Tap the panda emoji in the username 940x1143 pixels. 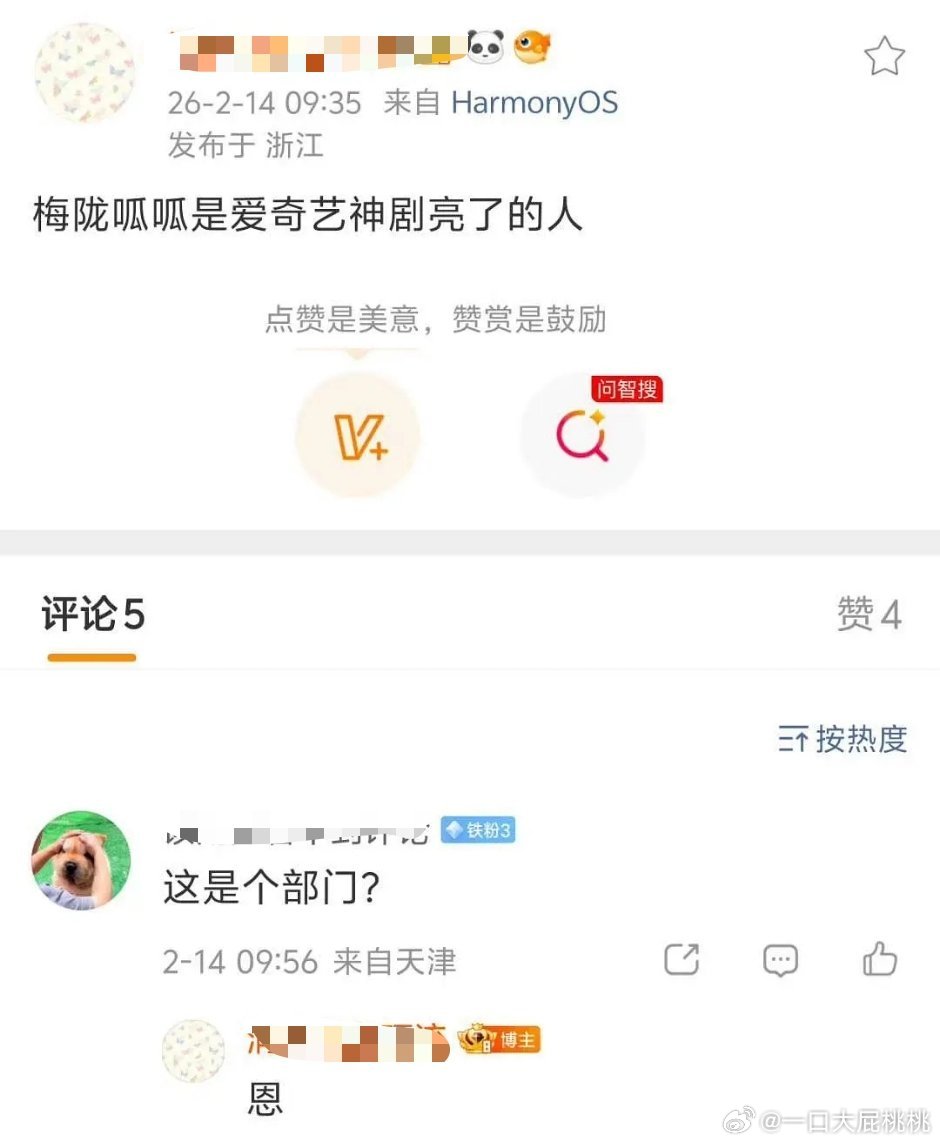coord(484,45)
